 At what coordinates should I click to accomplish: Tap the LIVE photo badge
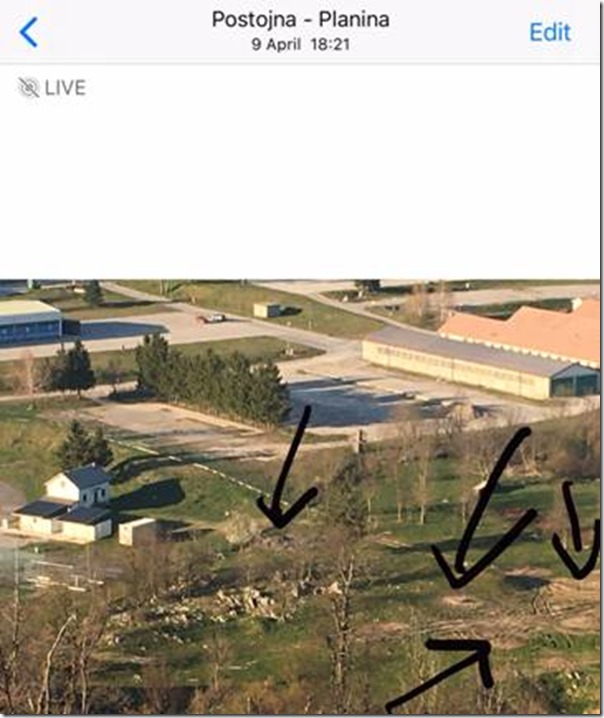[52, 88]
